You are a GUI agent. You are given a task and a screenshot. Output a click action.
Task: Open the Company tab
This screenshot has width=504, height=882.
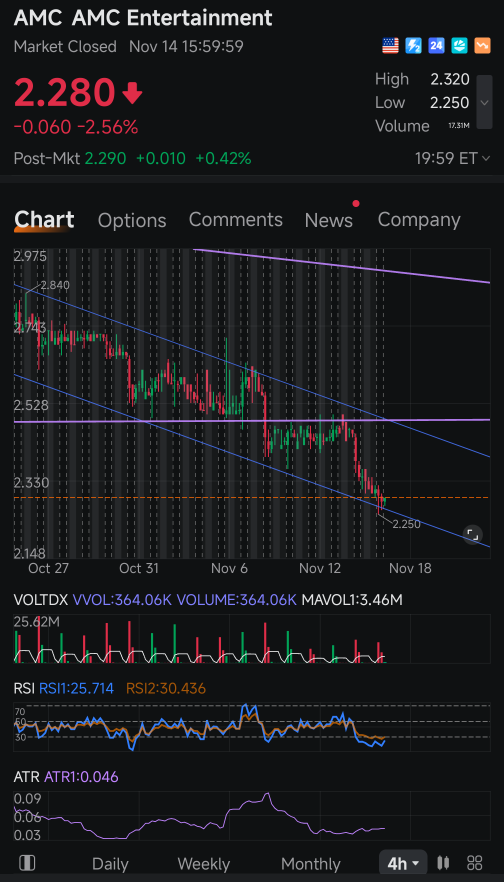[419, 219]
